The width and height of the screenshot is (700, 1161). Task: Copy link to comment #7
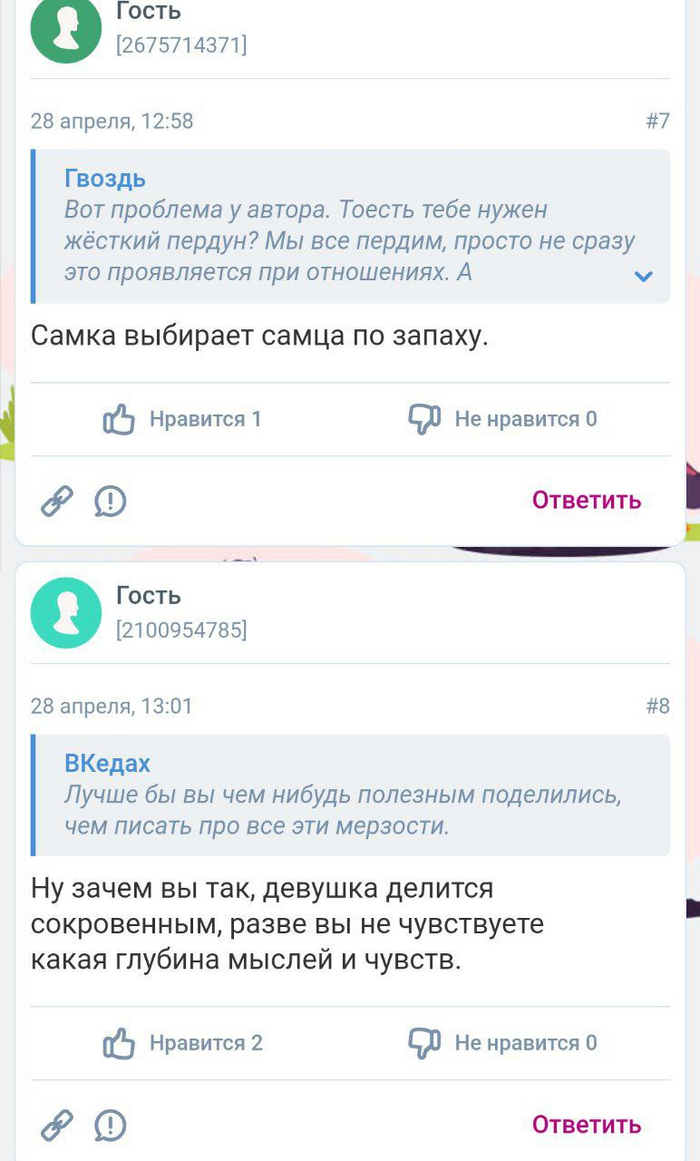coord(56,501)
